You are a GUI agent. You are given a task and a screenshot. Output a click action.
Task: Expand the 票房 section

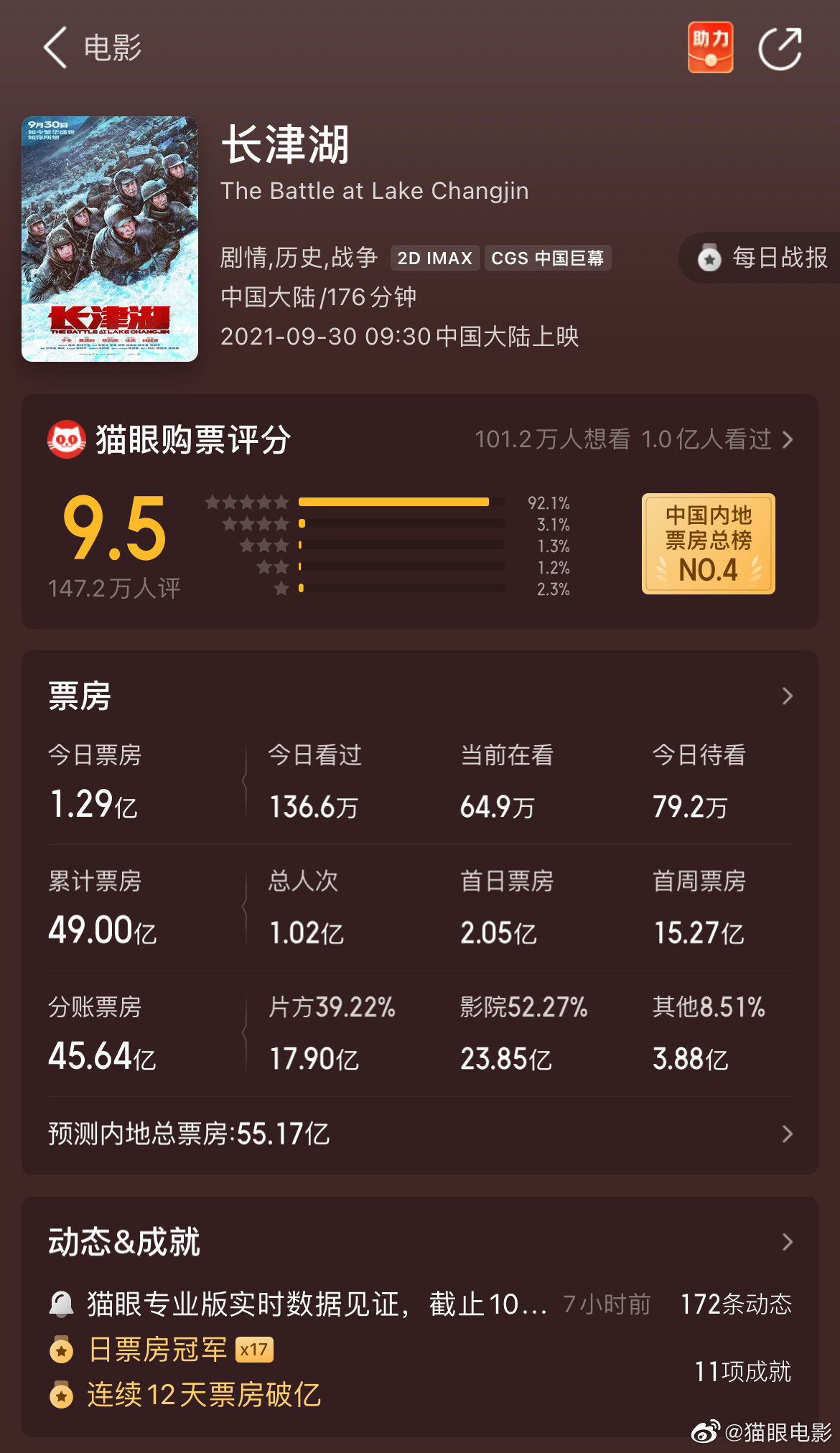pos(420,696)
